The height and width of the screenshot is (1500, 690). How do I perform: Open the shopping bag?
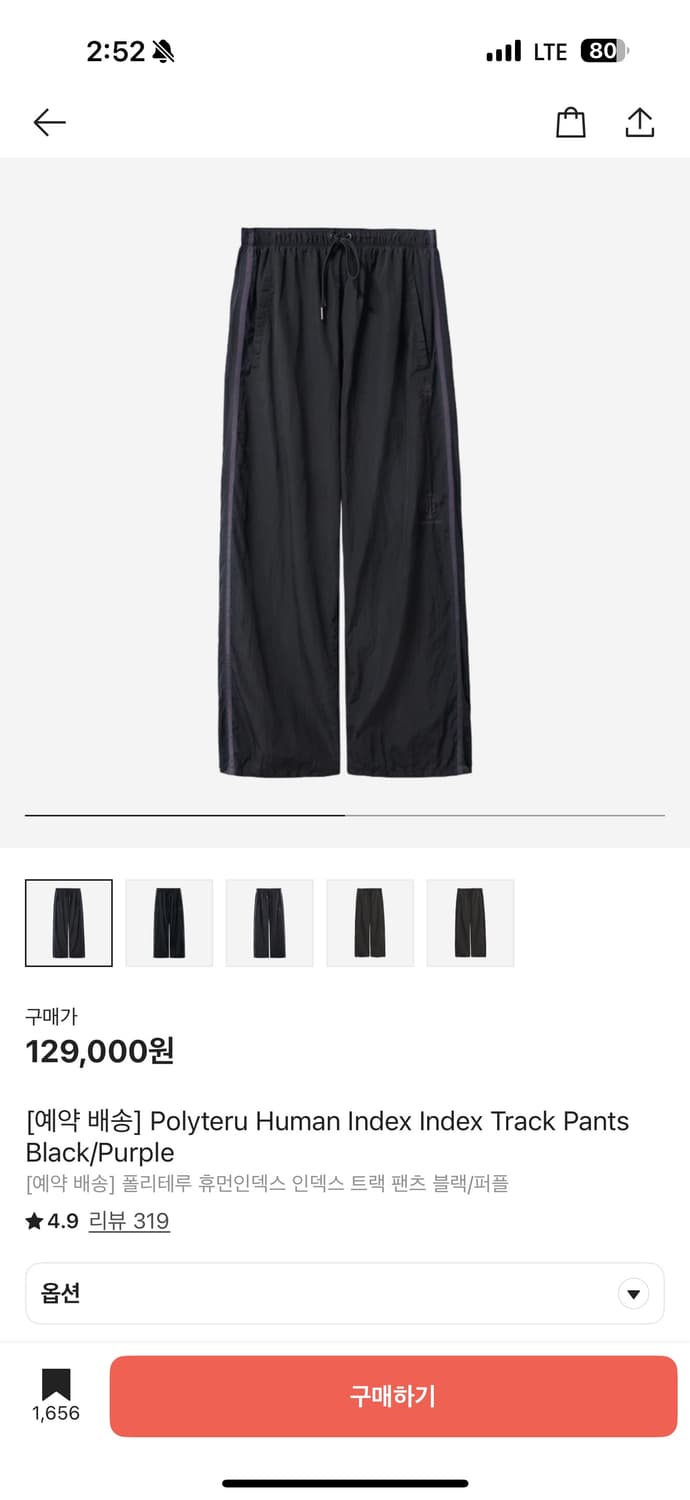570,123
